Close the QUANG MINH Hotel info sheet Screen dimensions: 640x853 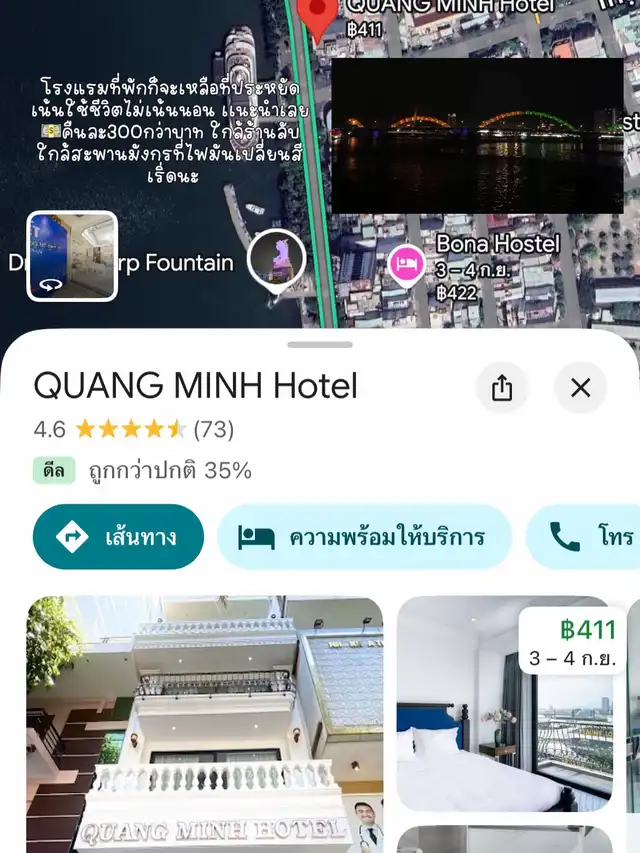click(580, 388)
